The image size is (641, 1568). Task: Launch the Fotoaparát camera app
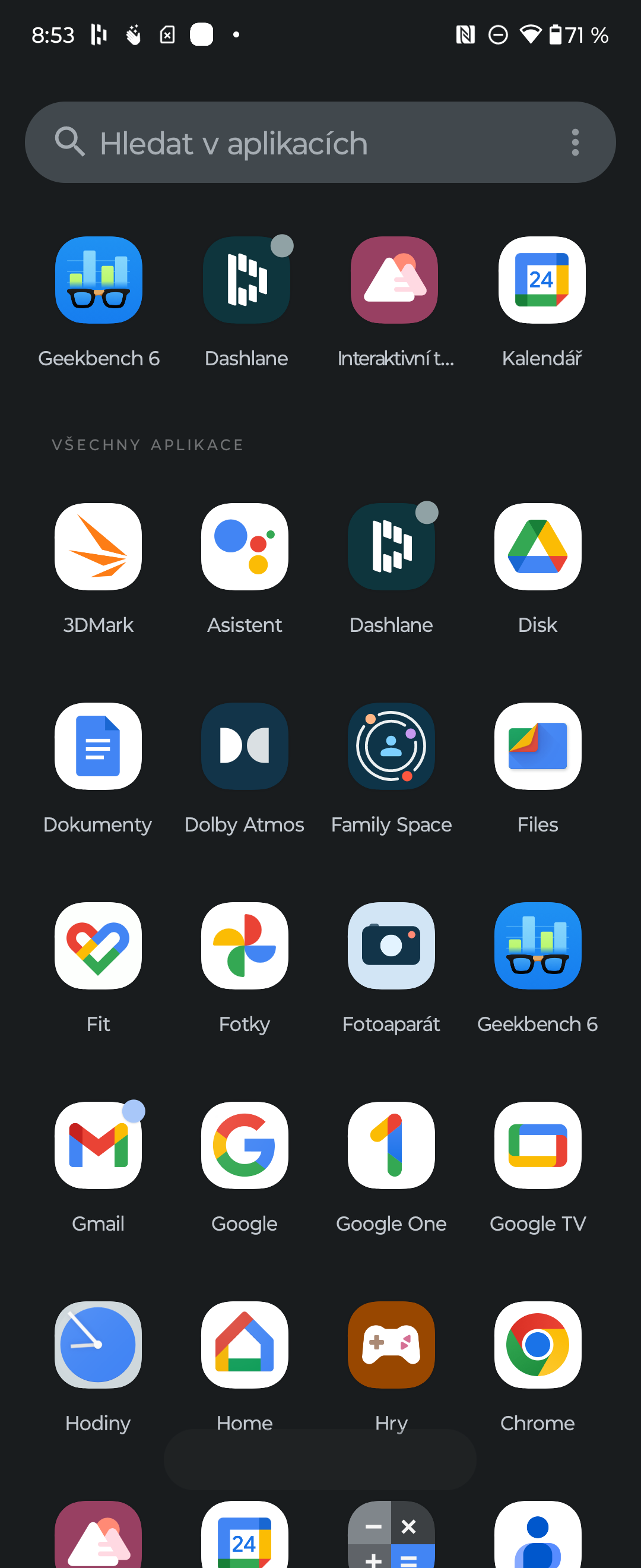(391, 946)
